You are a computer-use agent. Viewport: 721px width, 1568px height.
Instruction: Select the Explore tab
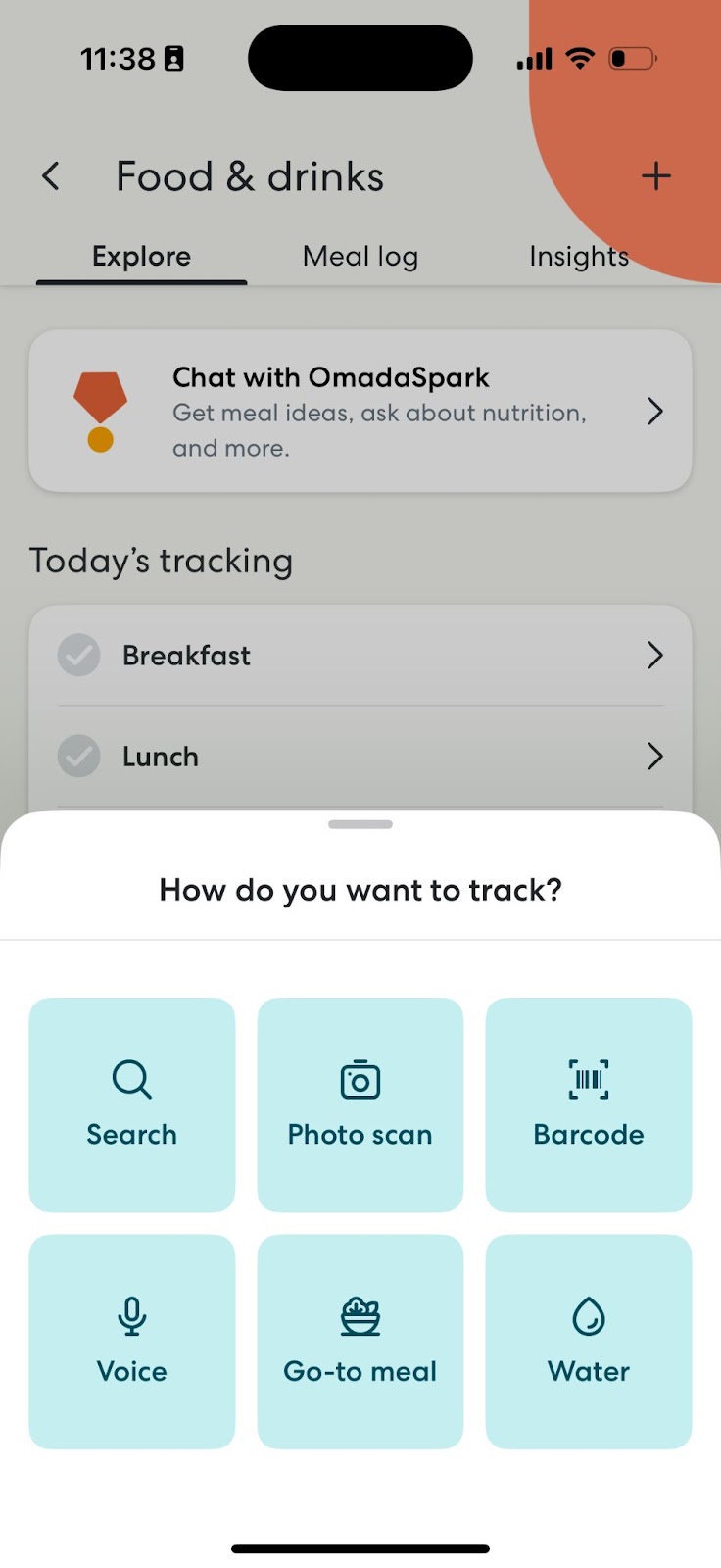pyautogui.click(x=141, y=257)
